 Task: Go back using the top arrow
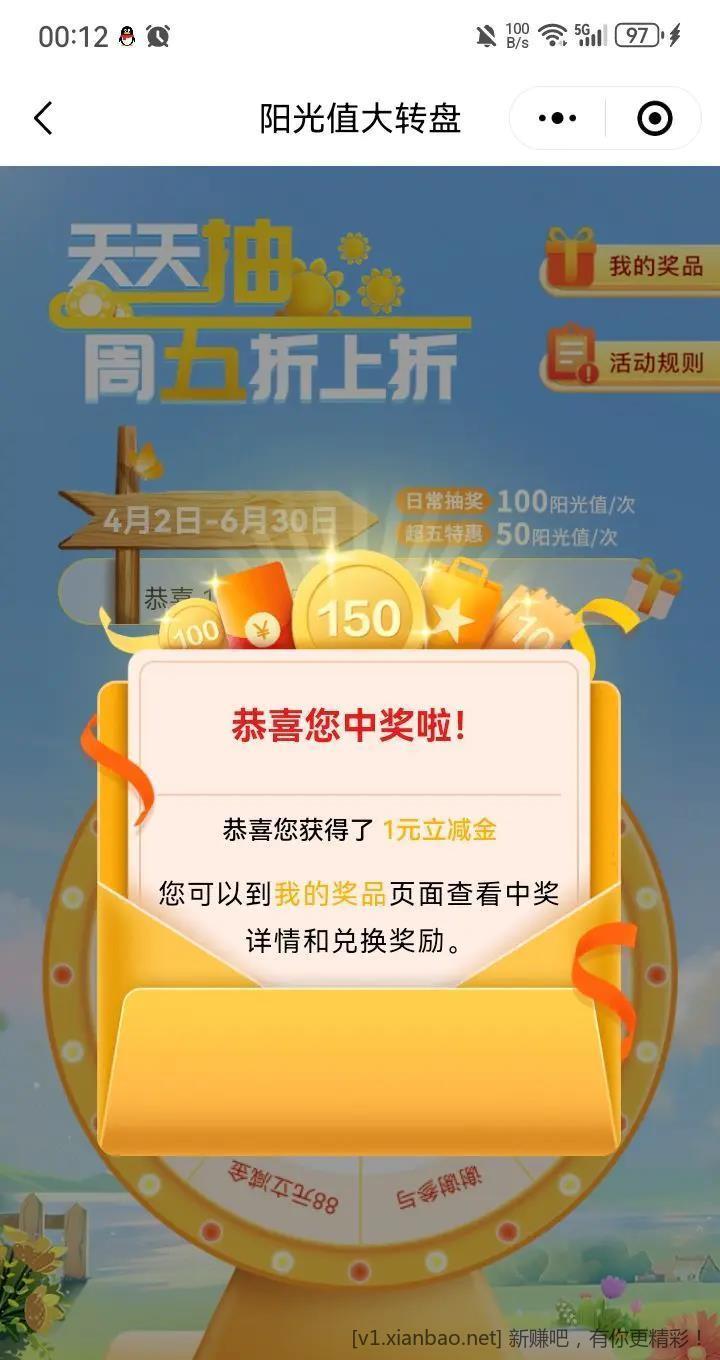[x=43, y=119]
